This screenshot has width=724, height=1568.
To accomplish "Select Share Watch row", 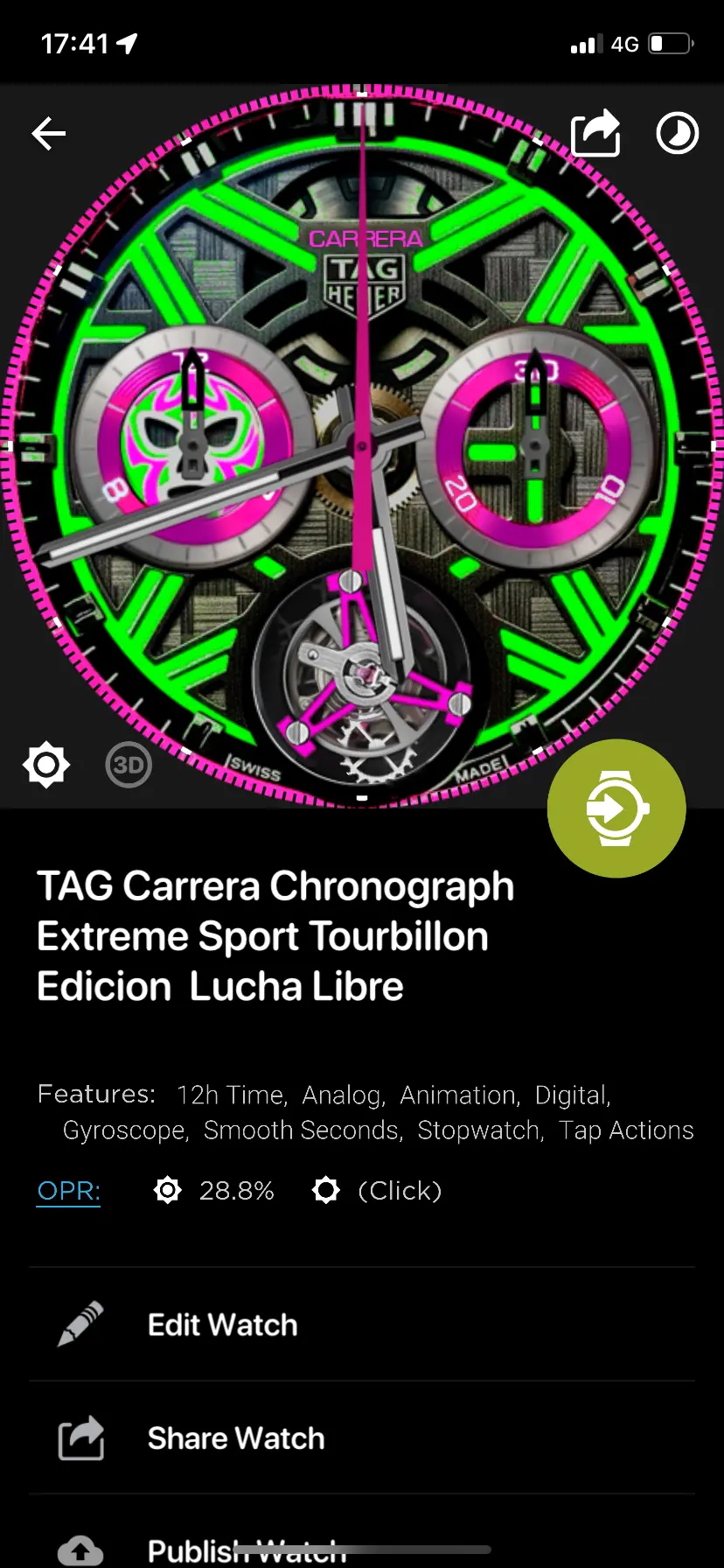I will click(235, 1438).
